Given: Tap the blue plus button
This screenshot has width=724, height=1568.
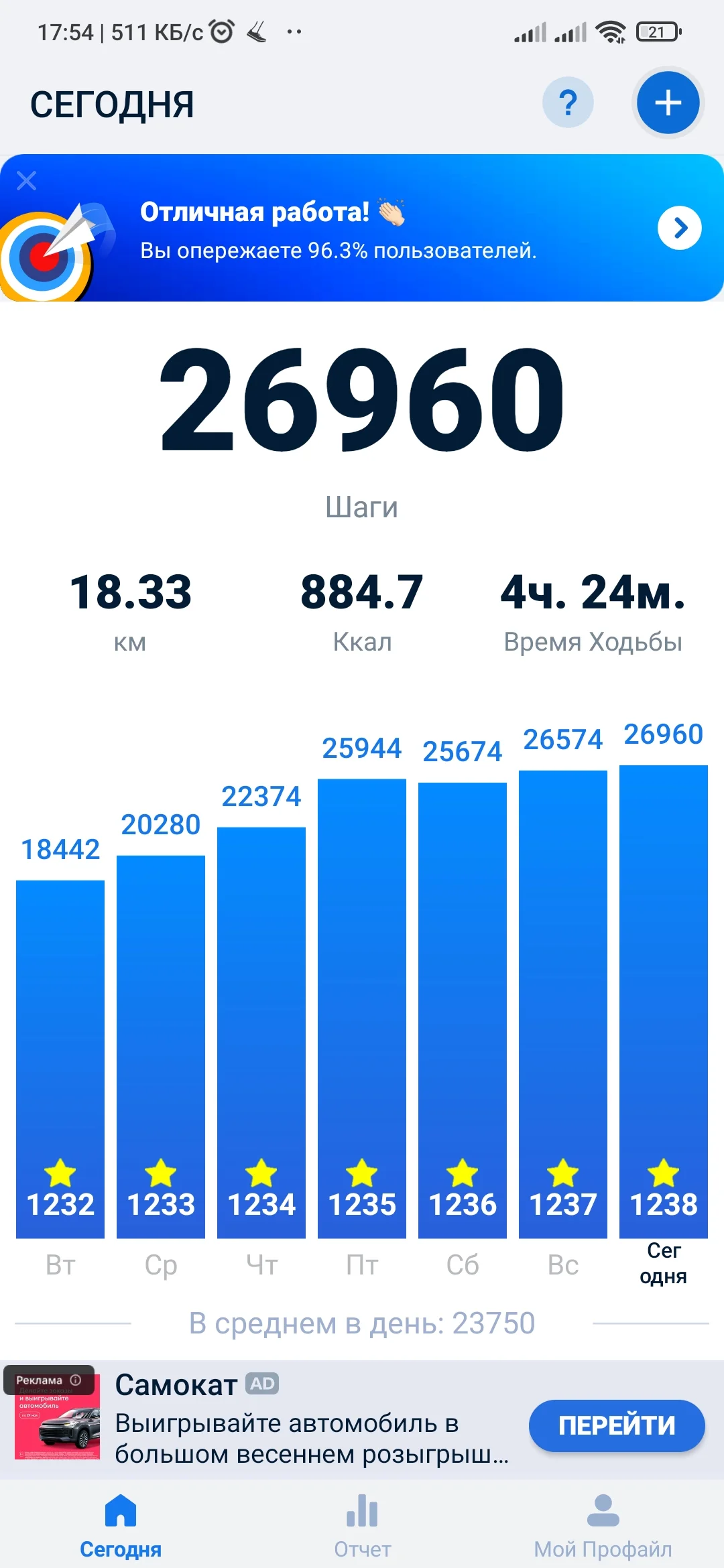Looking at the screenshot, I should click(x=668, y=103).
